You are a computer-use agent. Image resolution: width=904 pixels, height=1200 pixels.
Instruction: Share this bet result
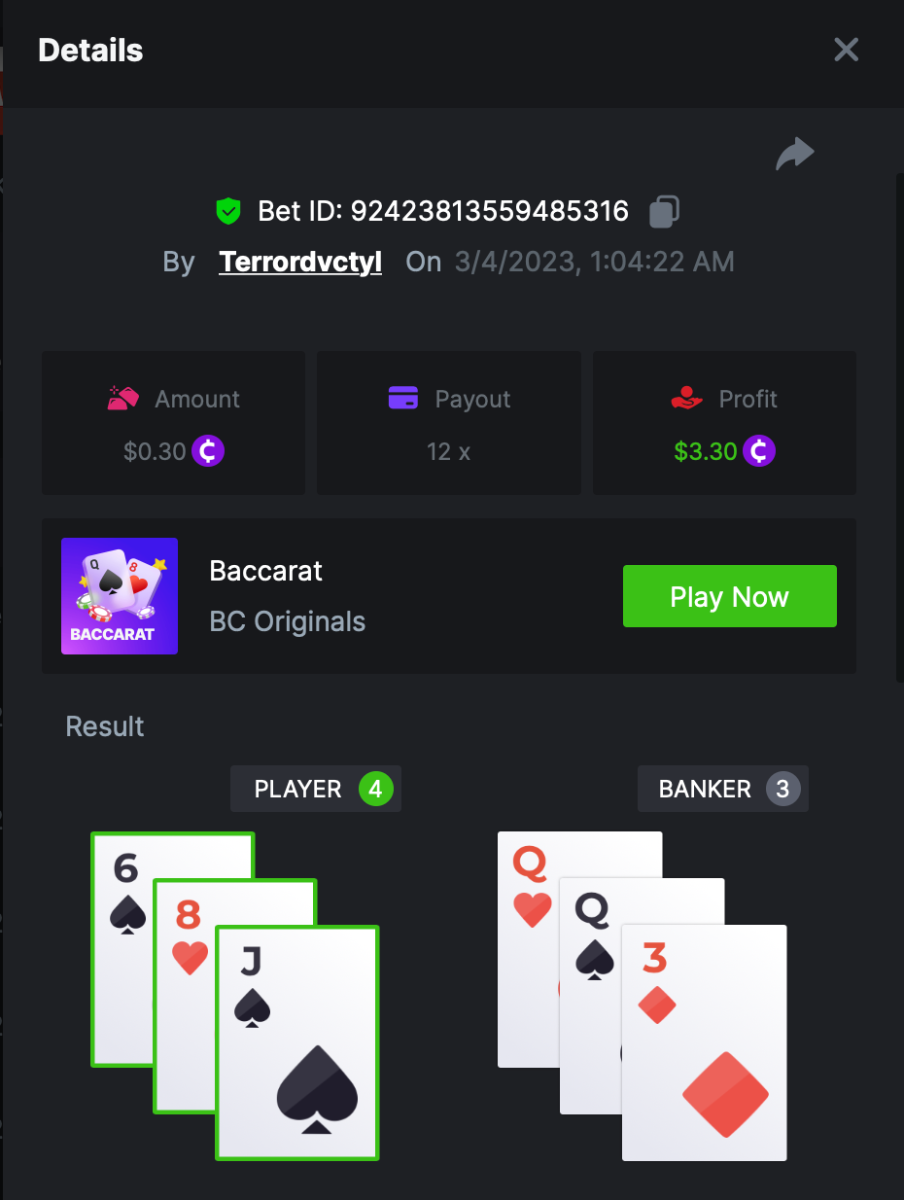pyautogui.click(x=795, y=154)
